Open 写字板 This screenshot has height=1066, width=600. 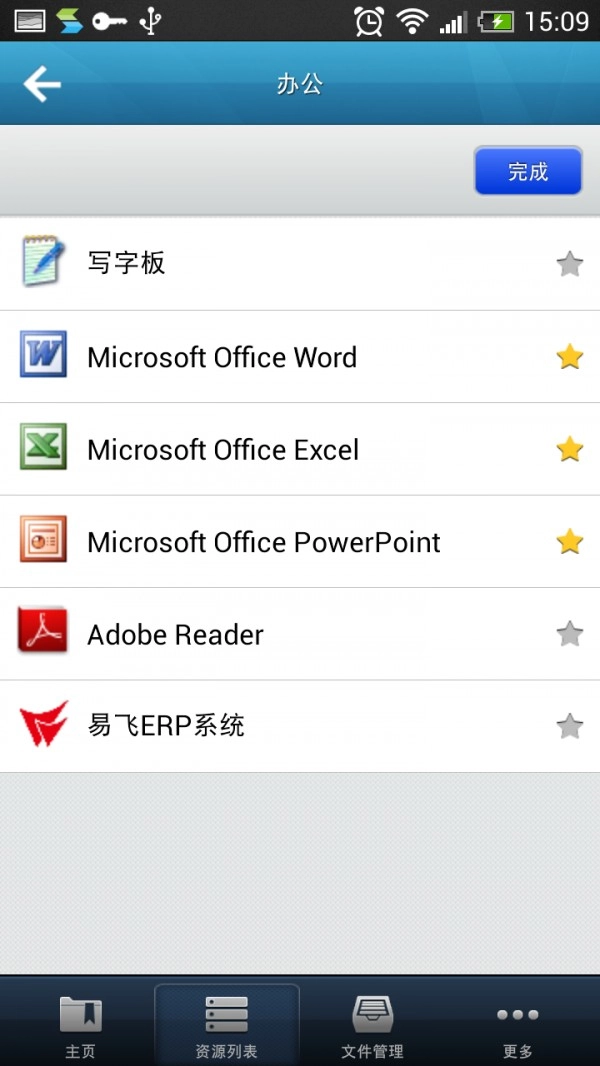tap(126, 263)
